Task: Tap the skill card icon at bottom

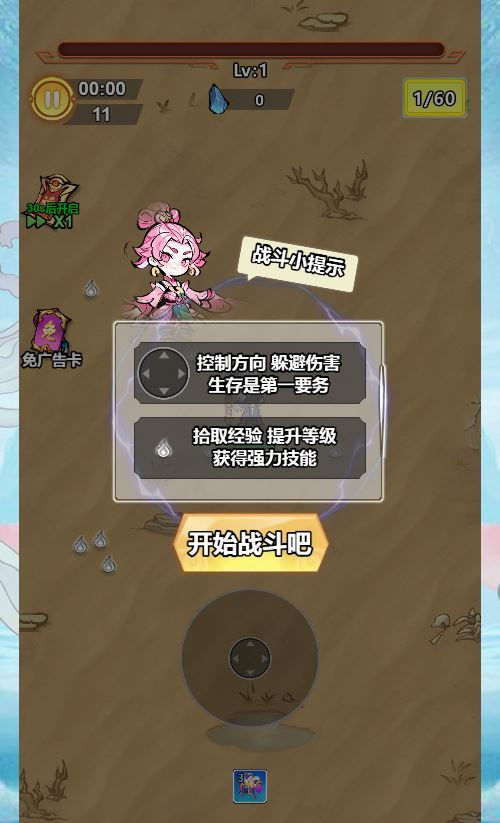Action: tap(250, 786)
